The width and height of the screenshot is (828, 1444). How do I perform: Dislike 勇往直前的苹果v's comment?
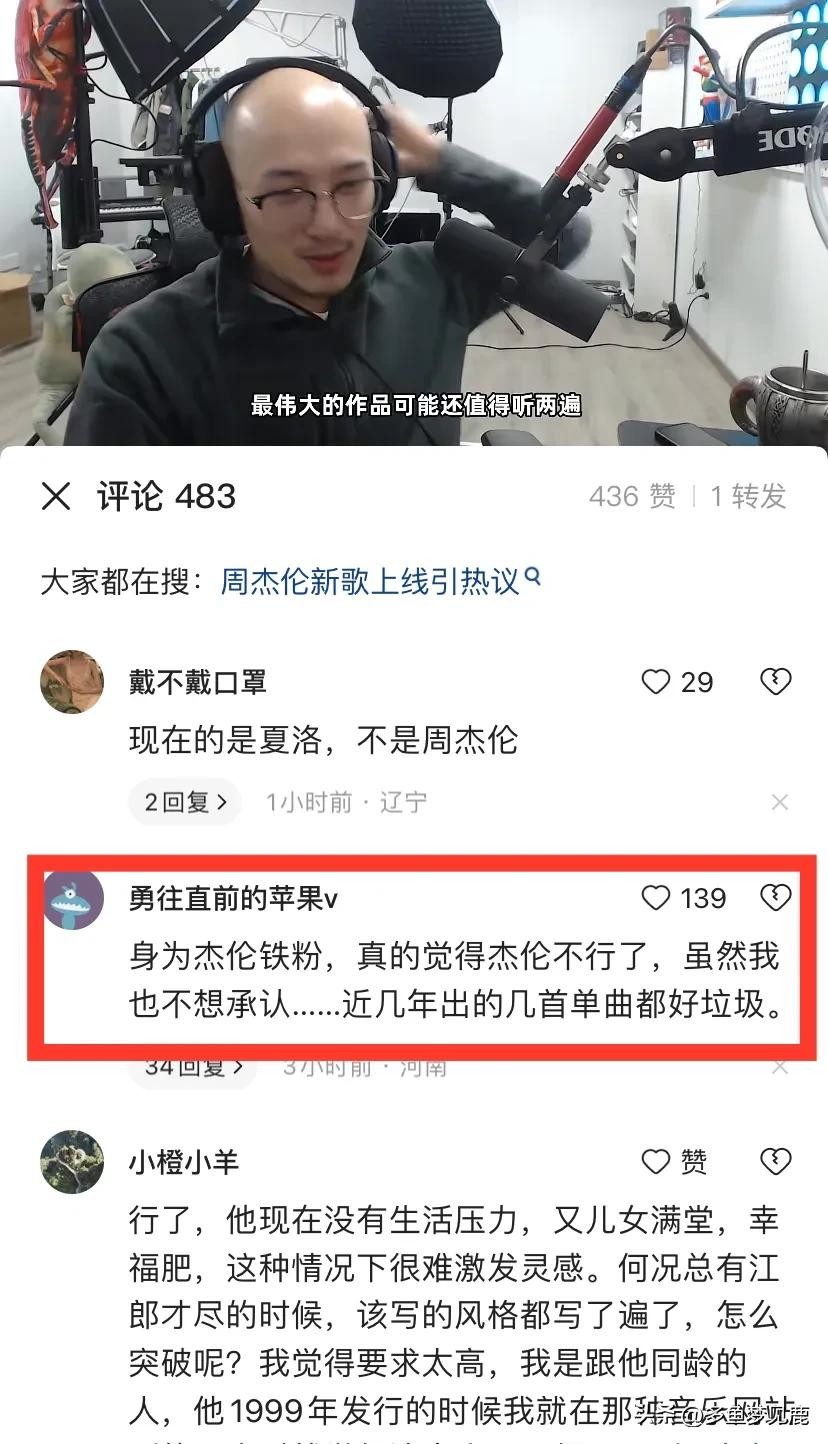click(x=776, y=898)
